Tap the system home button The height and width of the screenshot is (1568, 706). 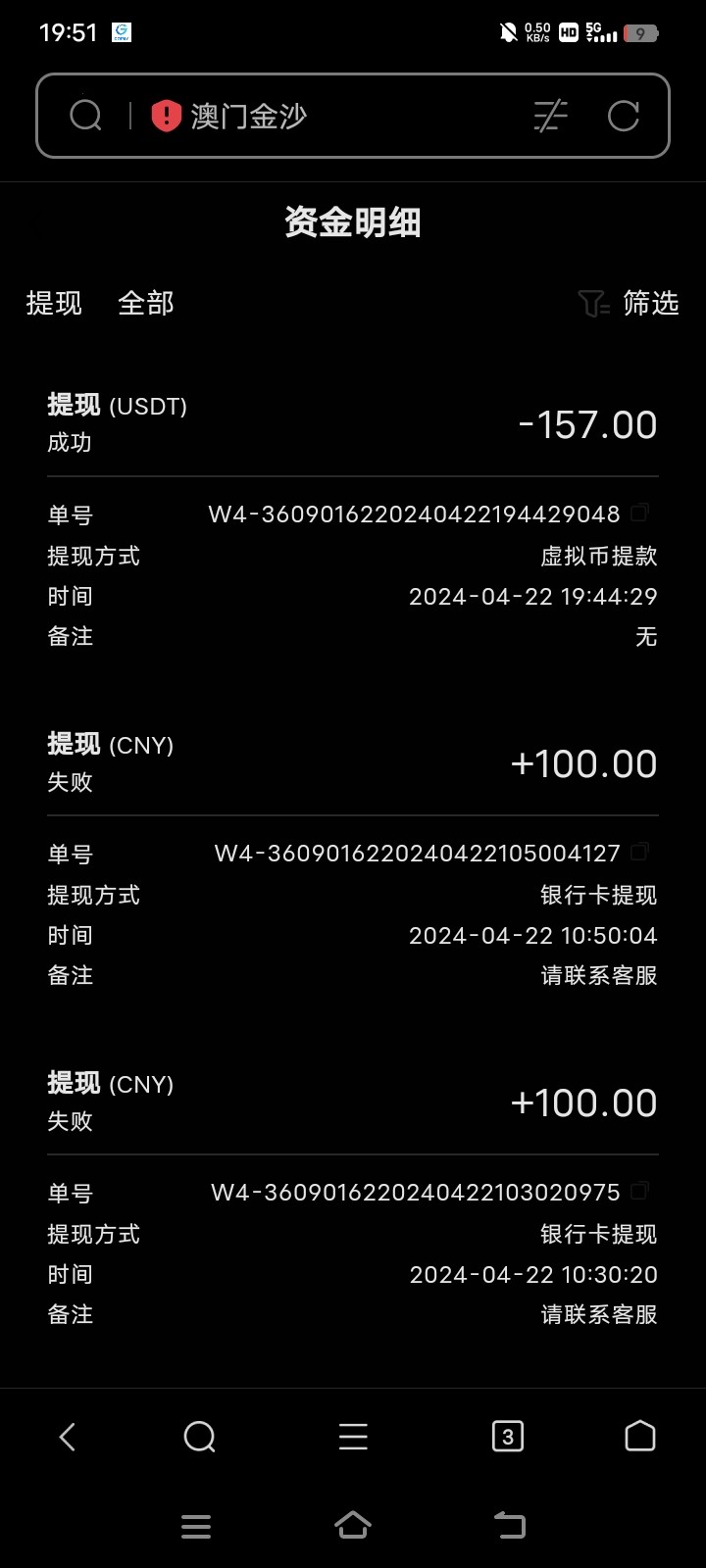point(353,1525)
